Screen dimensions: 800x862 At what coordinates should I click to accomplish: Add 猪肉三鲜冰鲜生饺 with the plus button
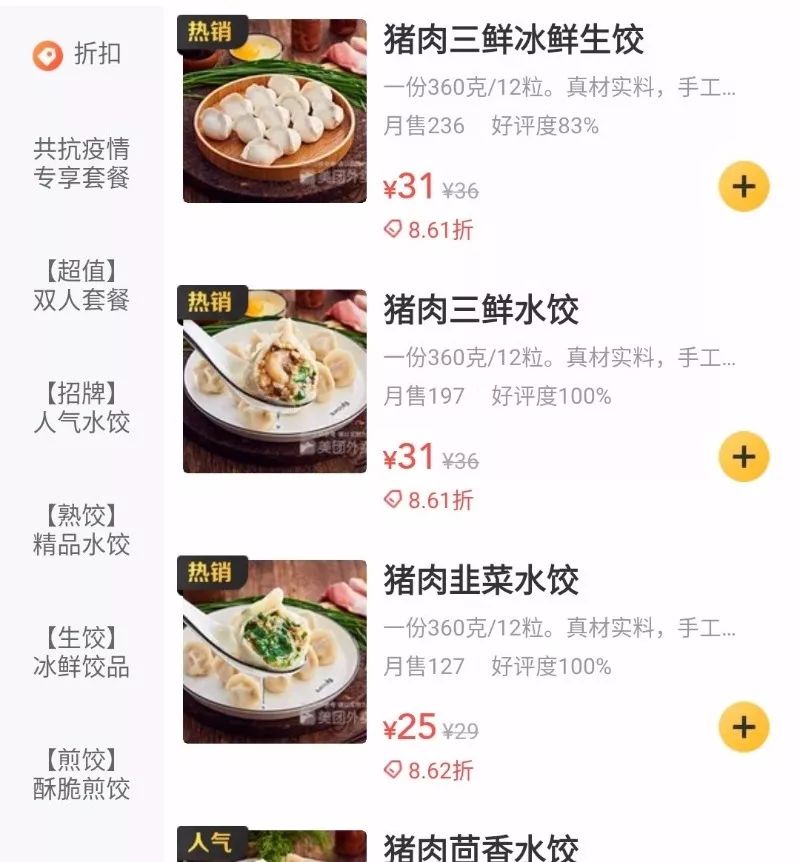pos(742,186)
